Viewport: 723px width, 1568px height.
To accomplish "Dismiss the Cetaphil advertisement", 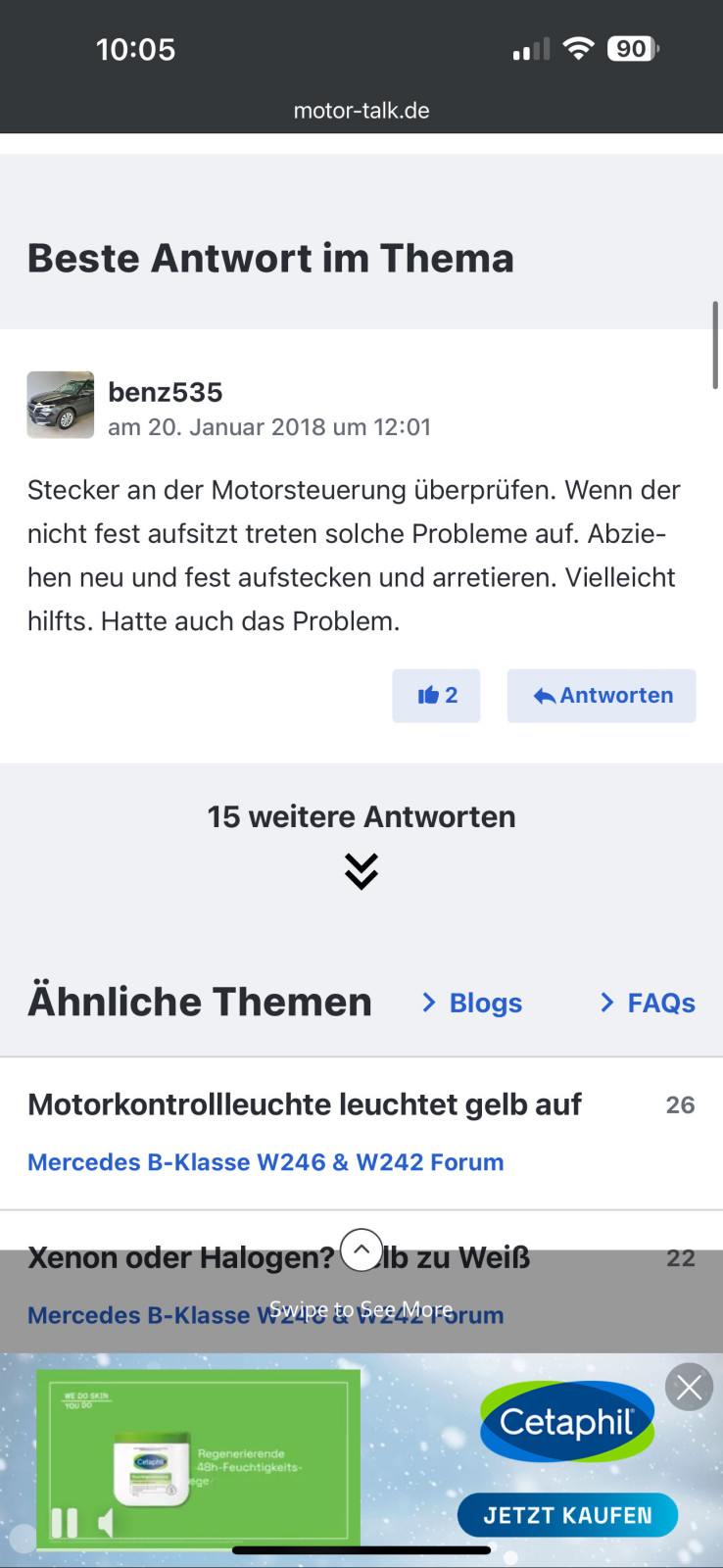I will tap(689, 1387).
